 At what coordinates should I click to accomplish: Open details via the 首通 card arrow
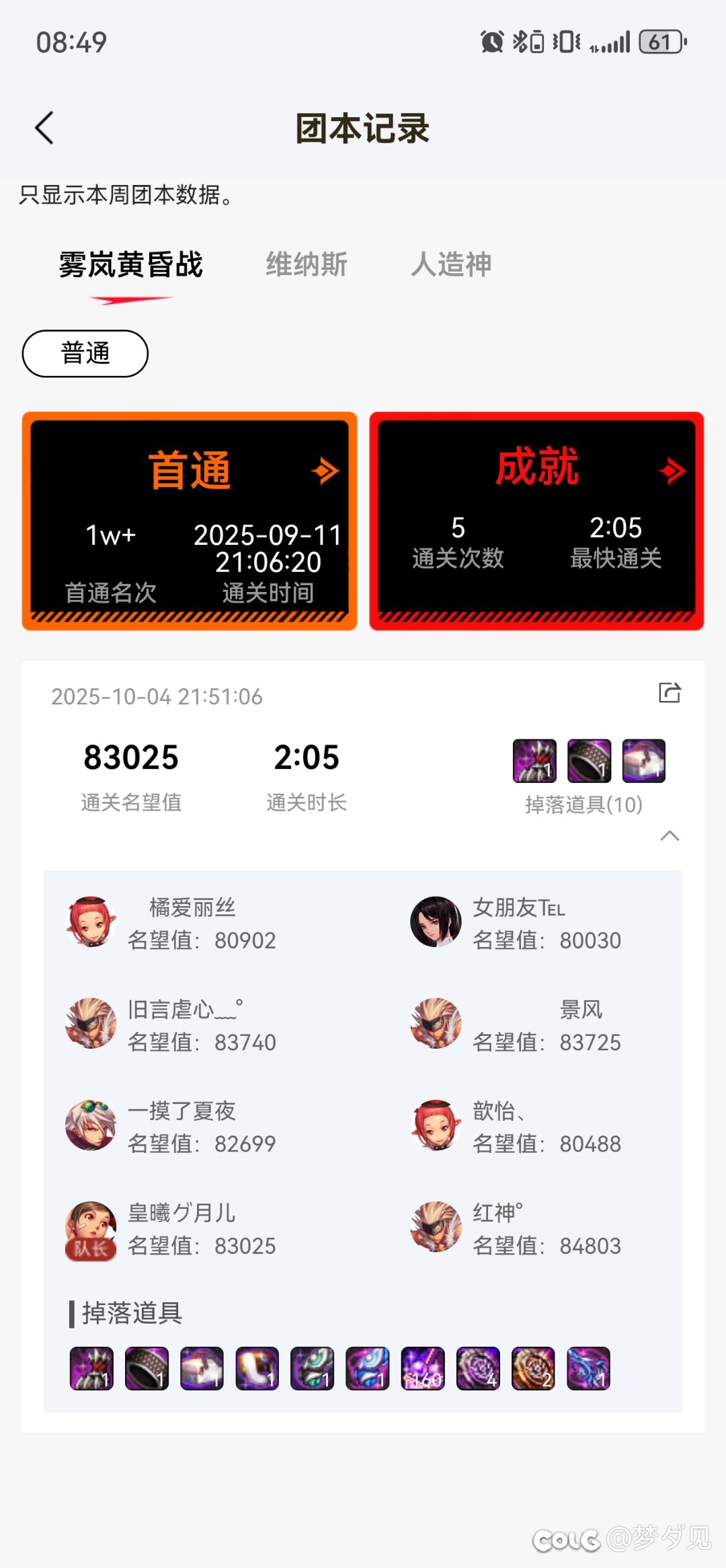[325, 471]
